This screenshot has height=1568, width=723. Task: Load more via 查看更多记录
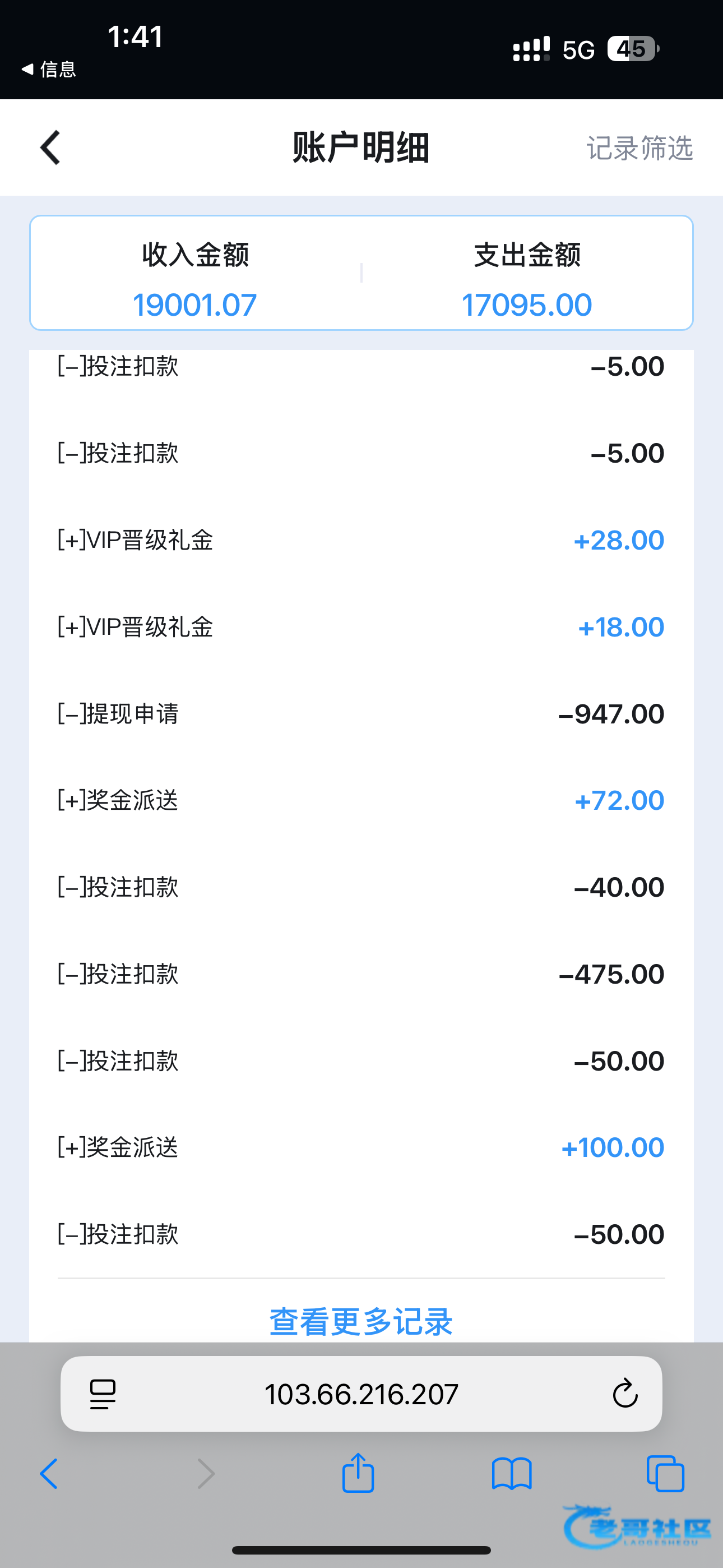pos(361,1321)
